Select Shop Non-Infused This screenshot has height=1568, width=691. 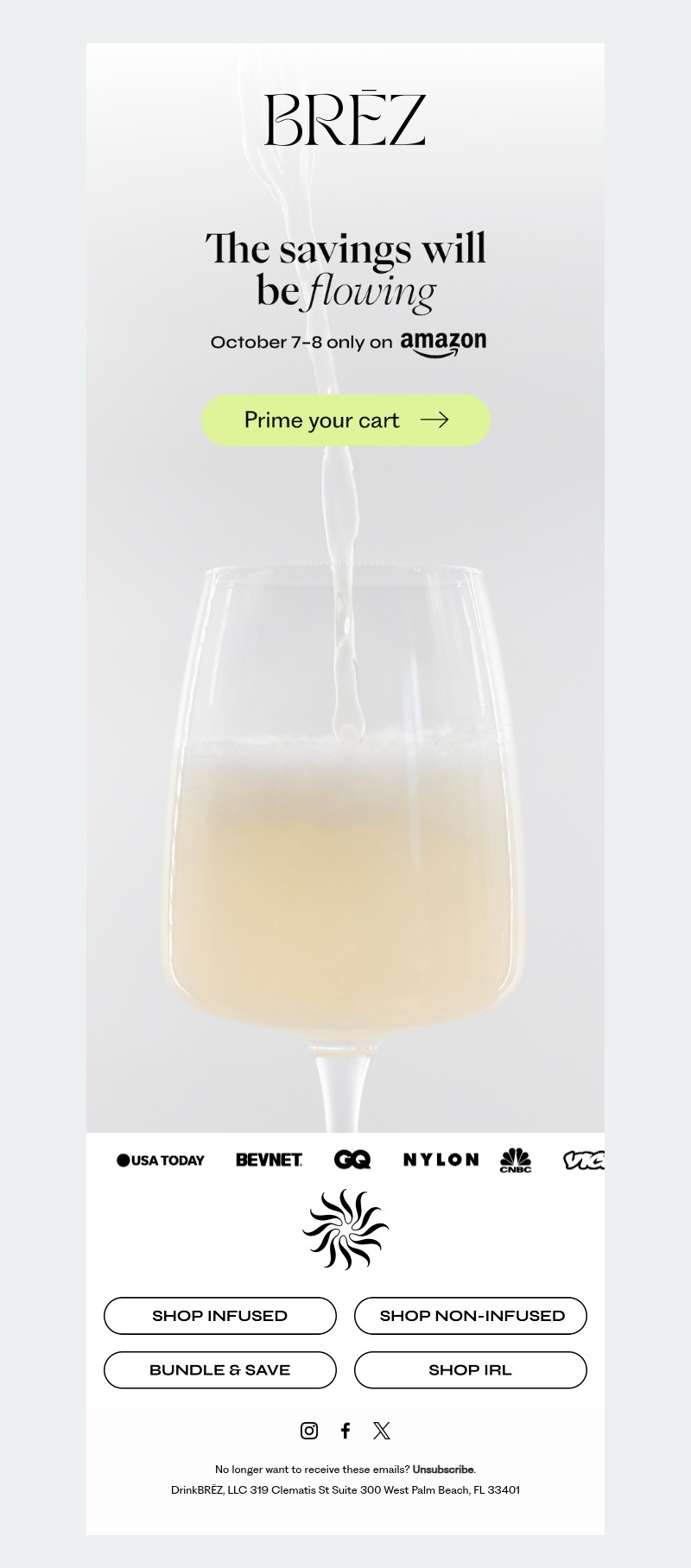[x=471, y=1316]
